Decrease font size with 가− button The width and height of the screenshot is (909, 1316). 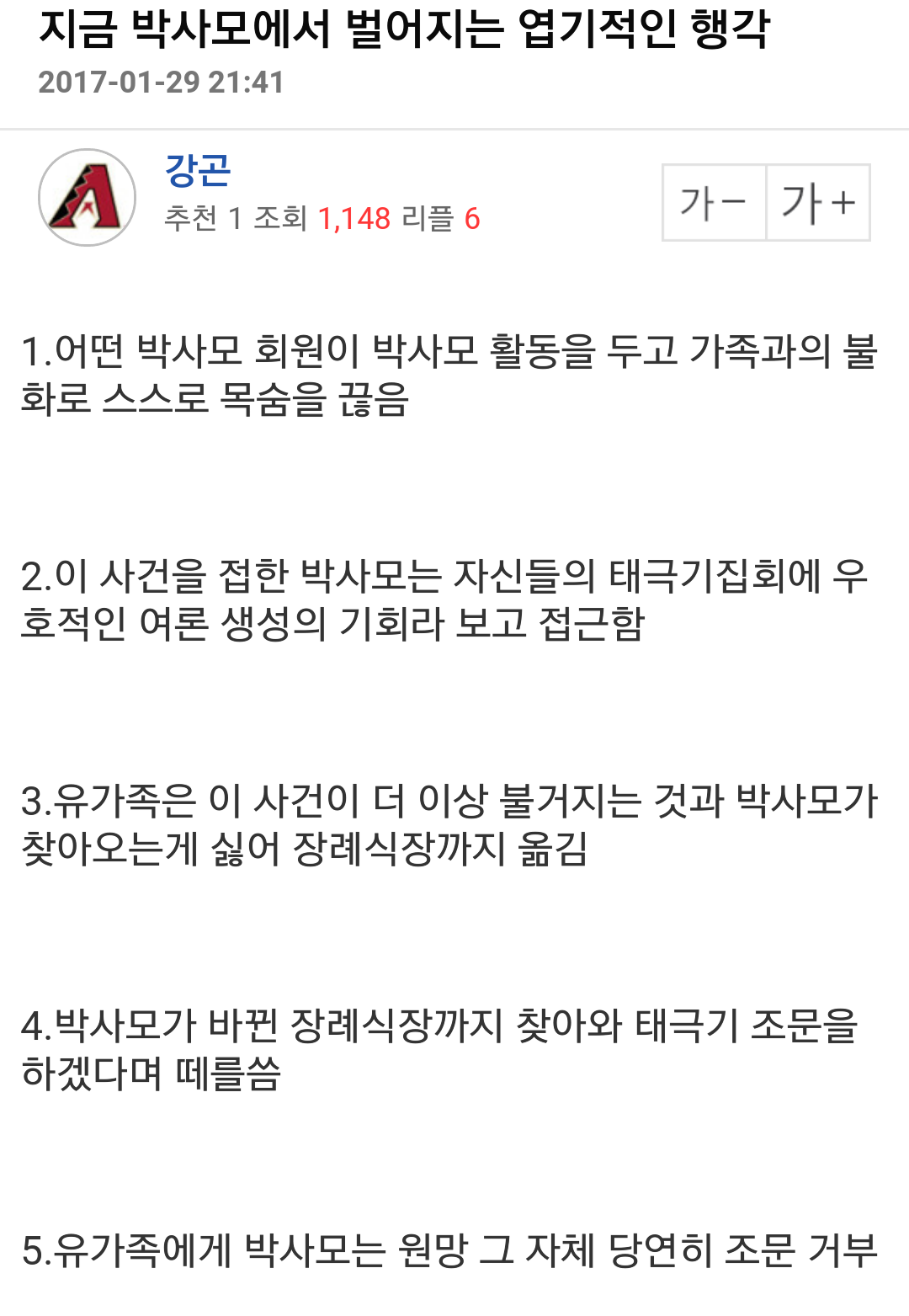pyautogui.click(x=714, y=203)
